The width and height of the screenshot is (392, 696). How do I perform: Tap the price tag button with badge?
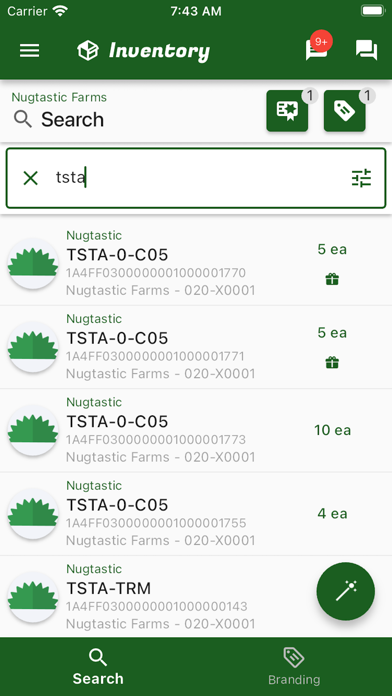click(x=344, y=111)
